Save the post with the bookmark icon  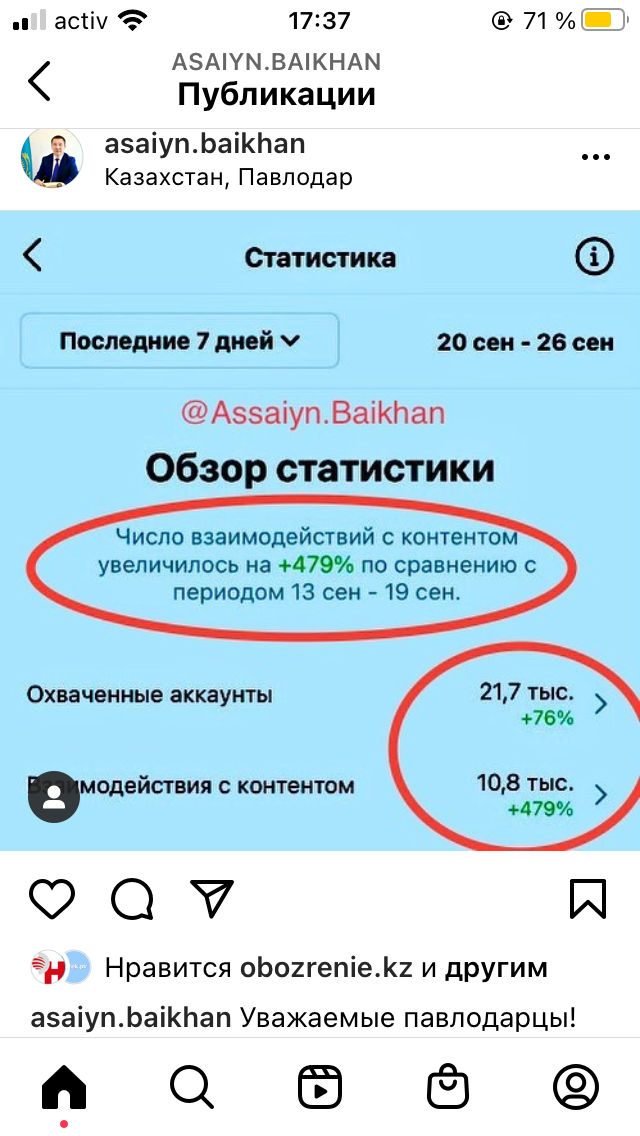588,898
